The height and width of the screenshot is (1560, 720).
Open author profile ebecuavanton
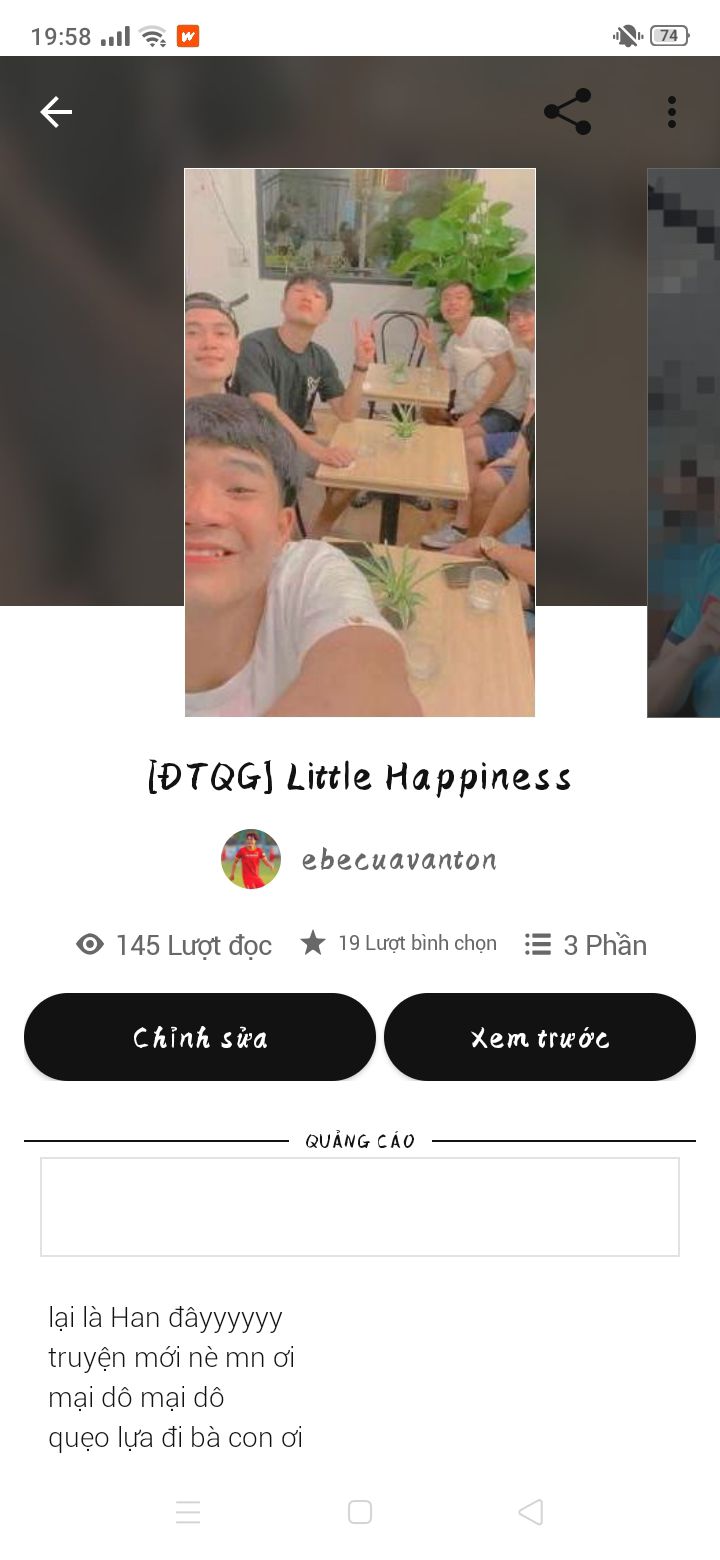pos(398,859)
